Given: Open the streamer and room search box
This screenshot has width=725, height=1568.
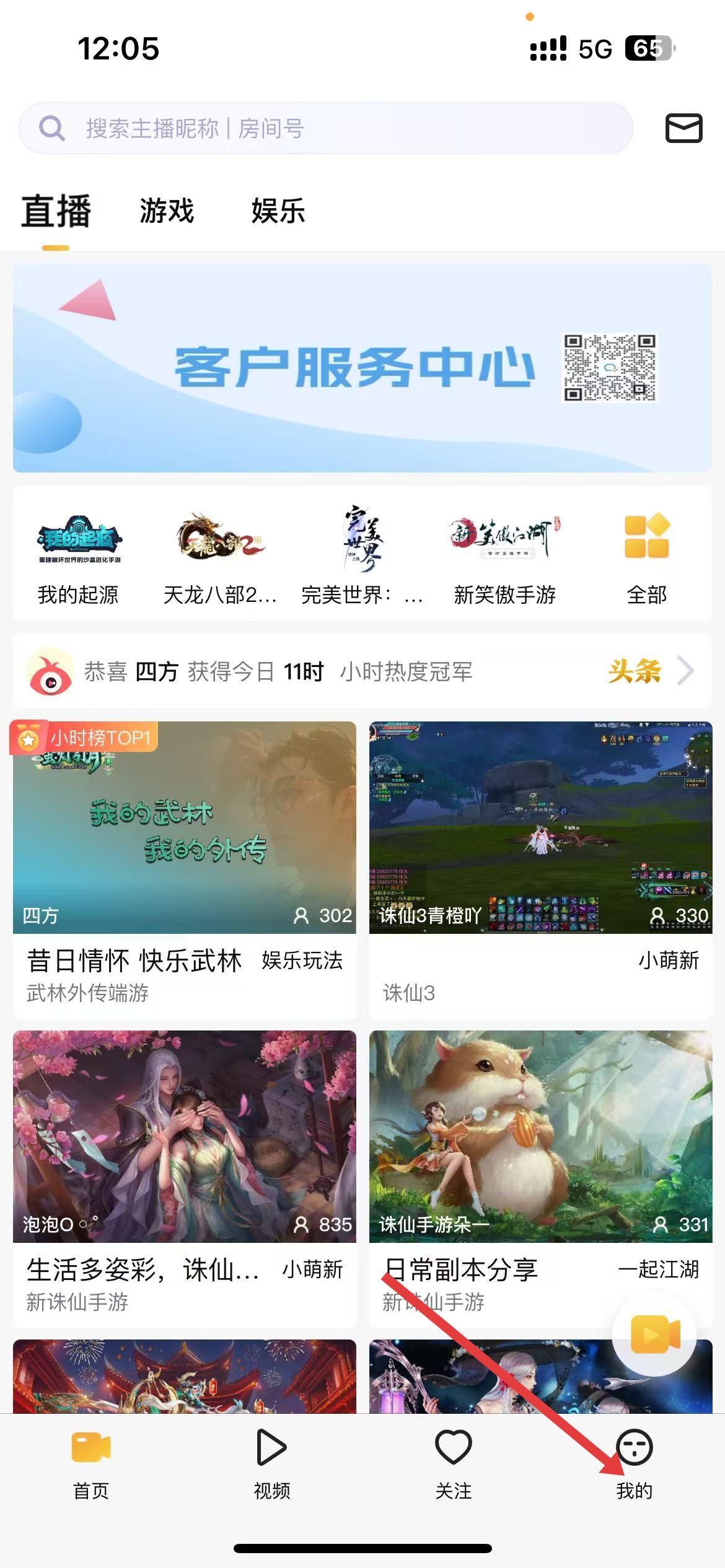Looking at the screenshot, I should click(x=325, y=128).
